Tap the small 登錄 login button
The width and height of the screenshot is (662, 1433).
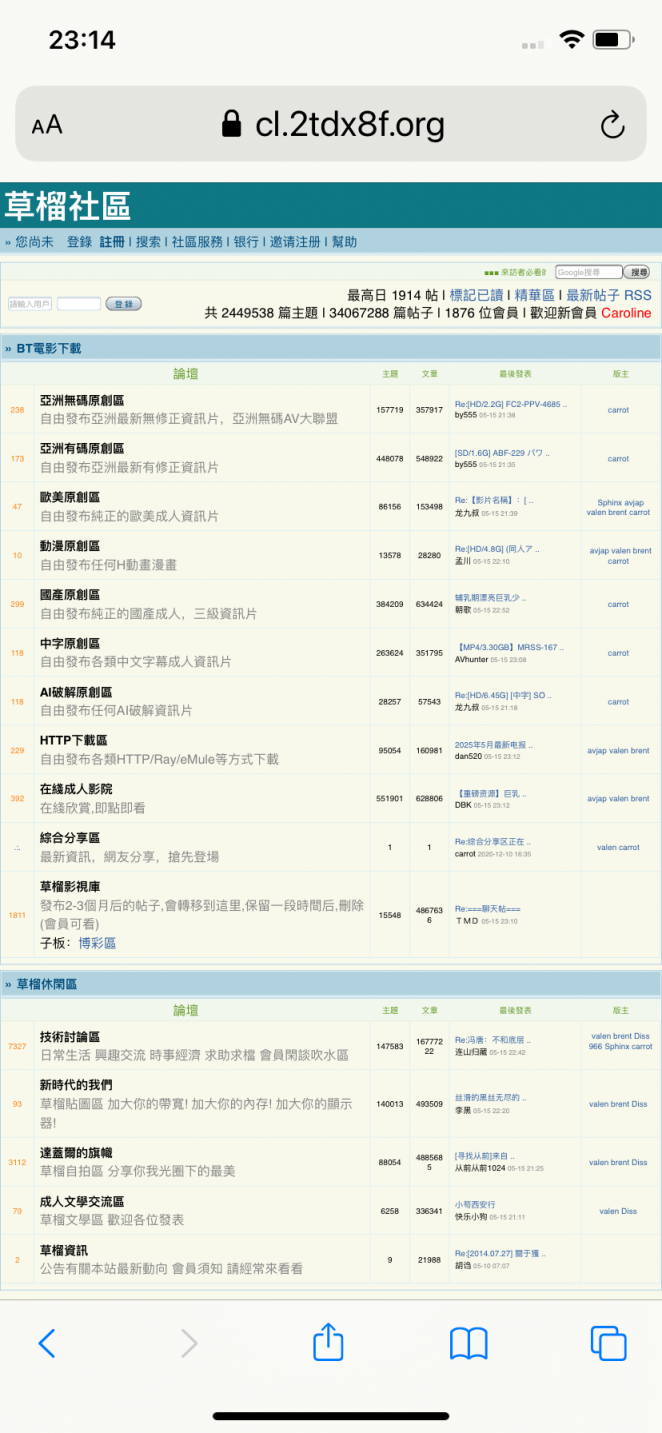click(124, 304)
